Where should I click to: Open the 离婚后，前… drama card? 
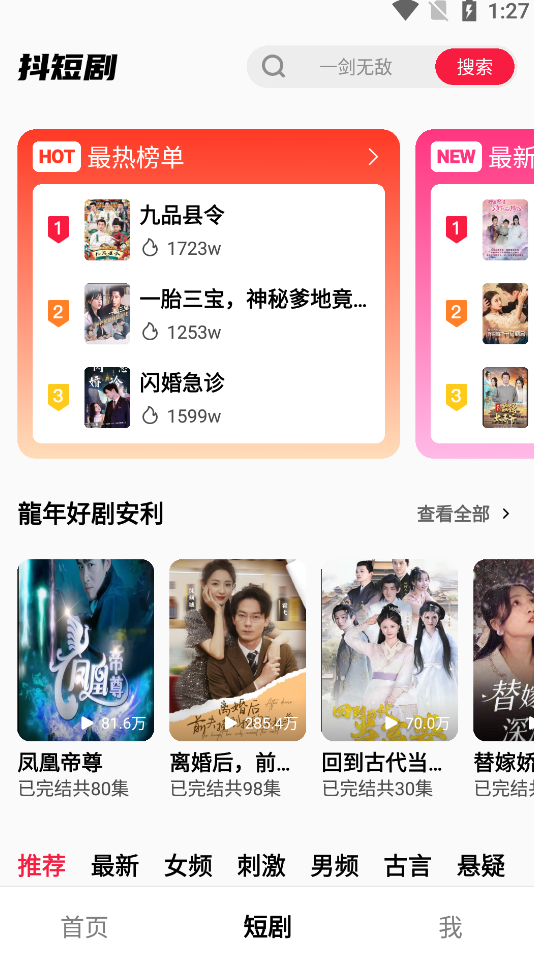(x=237, y=678)
